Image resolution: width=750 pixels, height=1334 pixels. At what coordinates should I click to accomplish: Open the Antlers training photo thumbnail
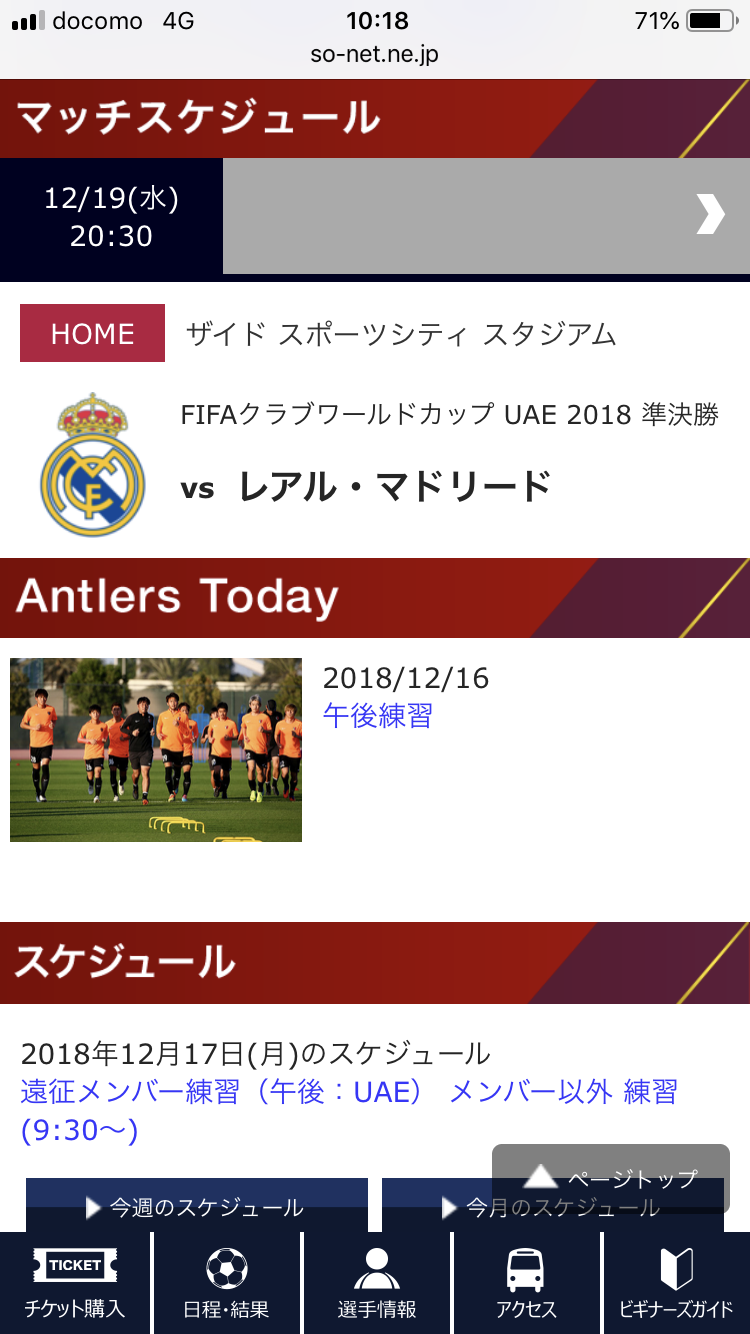(x=156, y=750)
